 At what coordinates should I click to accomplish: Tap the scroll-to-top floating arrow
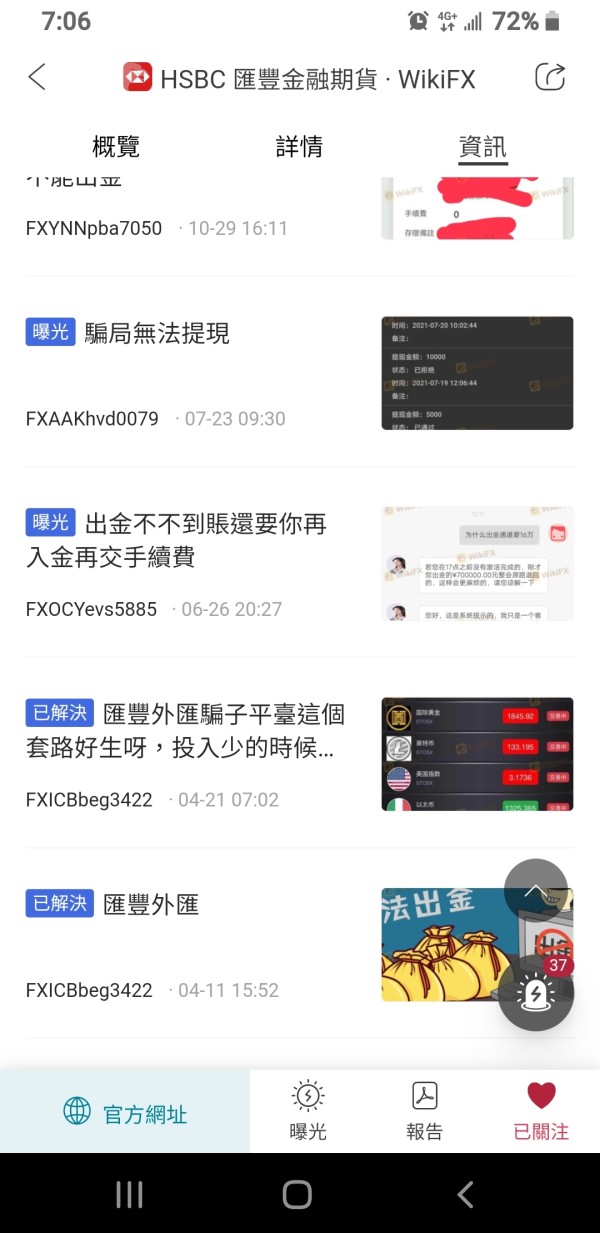click(x=536, y=890)
